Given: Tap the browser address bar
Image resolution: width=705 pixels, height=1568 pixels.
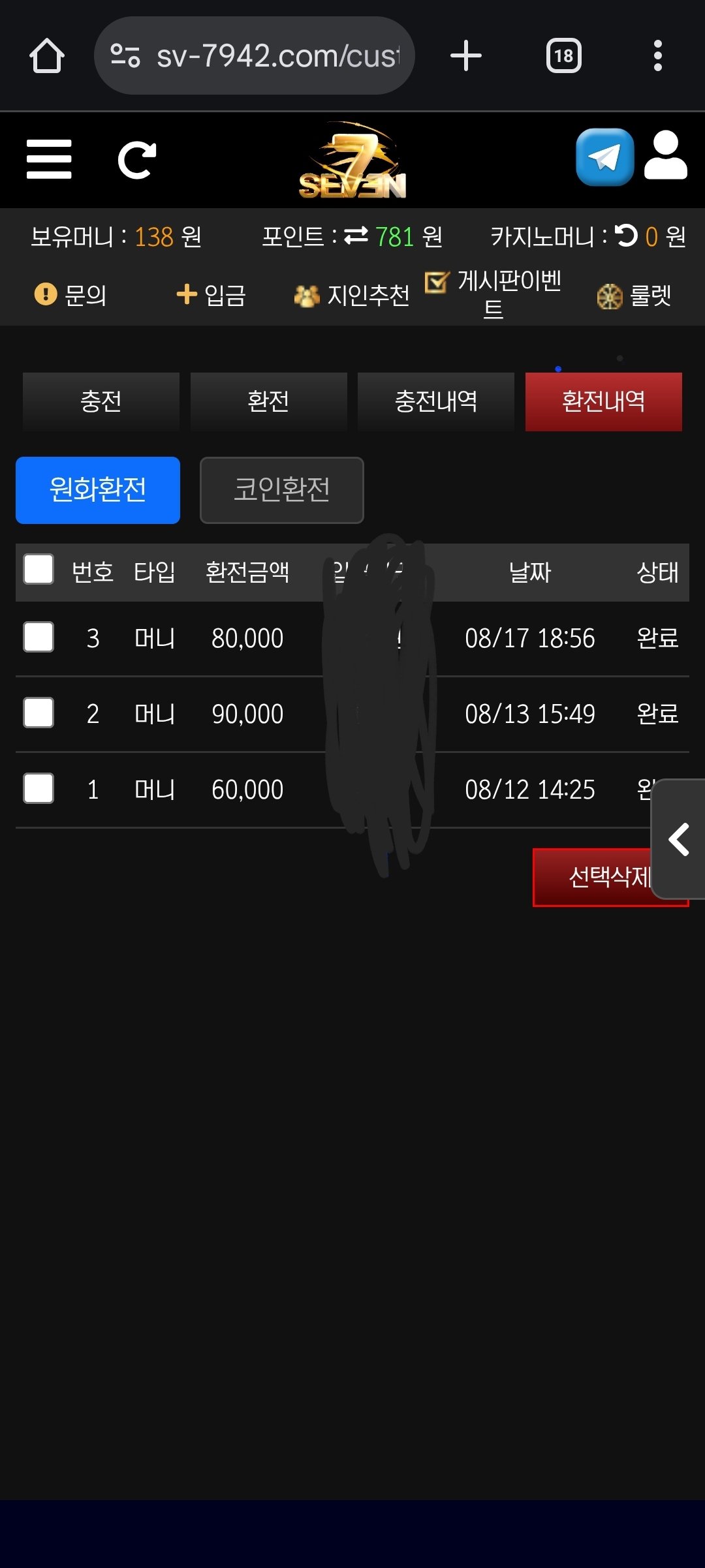Looking at the screenshot, I should [255, 56].
